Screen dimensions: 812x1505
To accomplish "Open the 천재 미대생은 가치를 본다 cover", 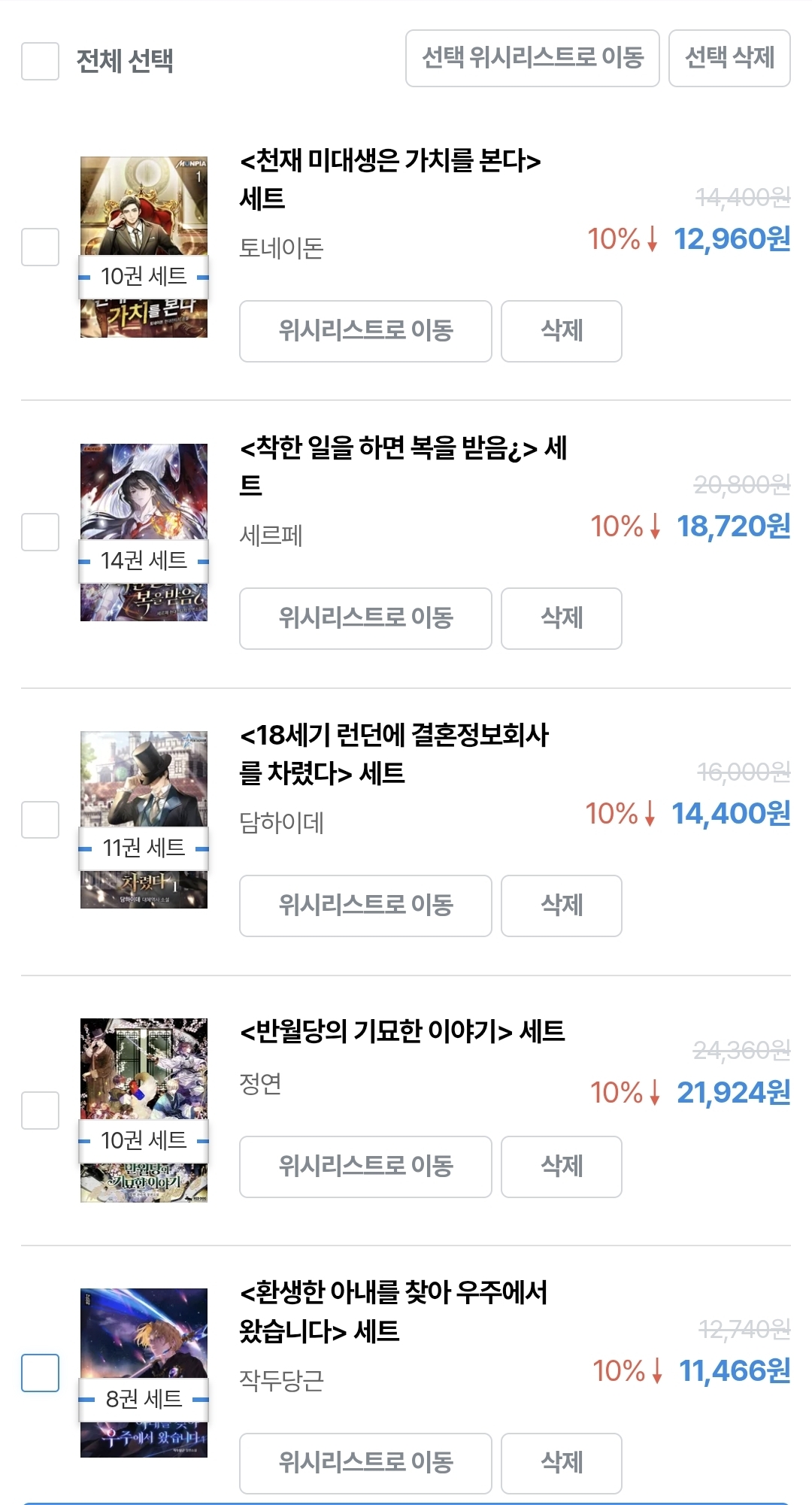I will (144, 247).
